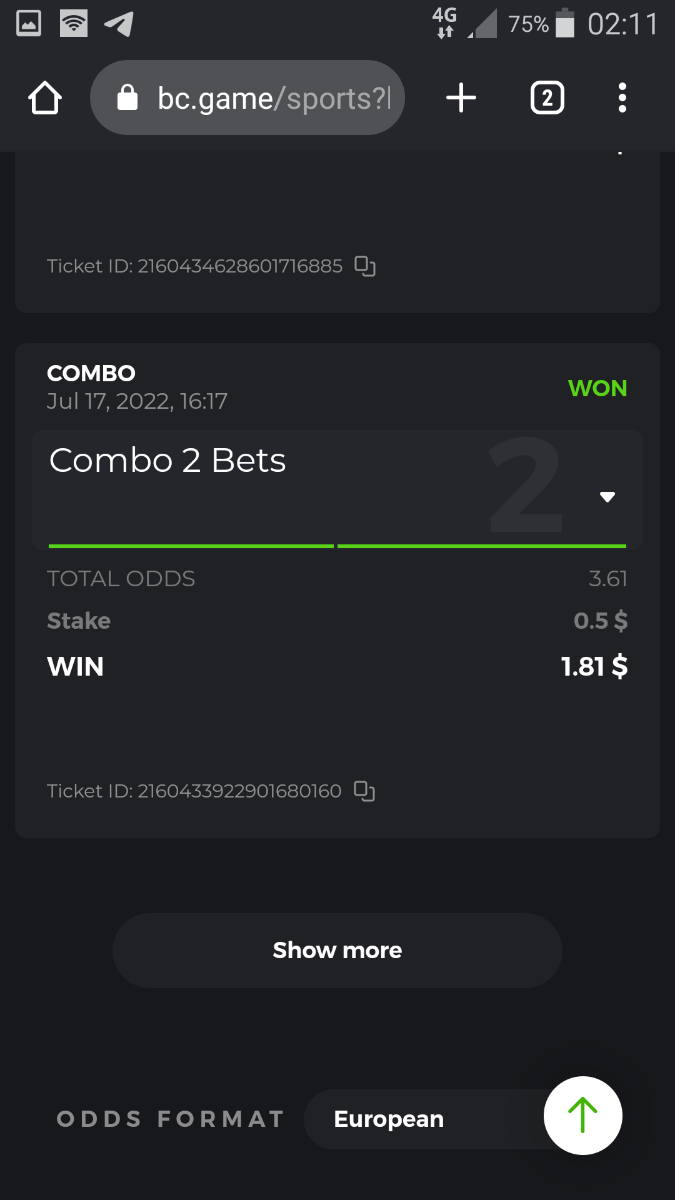Show more bet history
675x1200 pixels.
click(x=337, y=950)
